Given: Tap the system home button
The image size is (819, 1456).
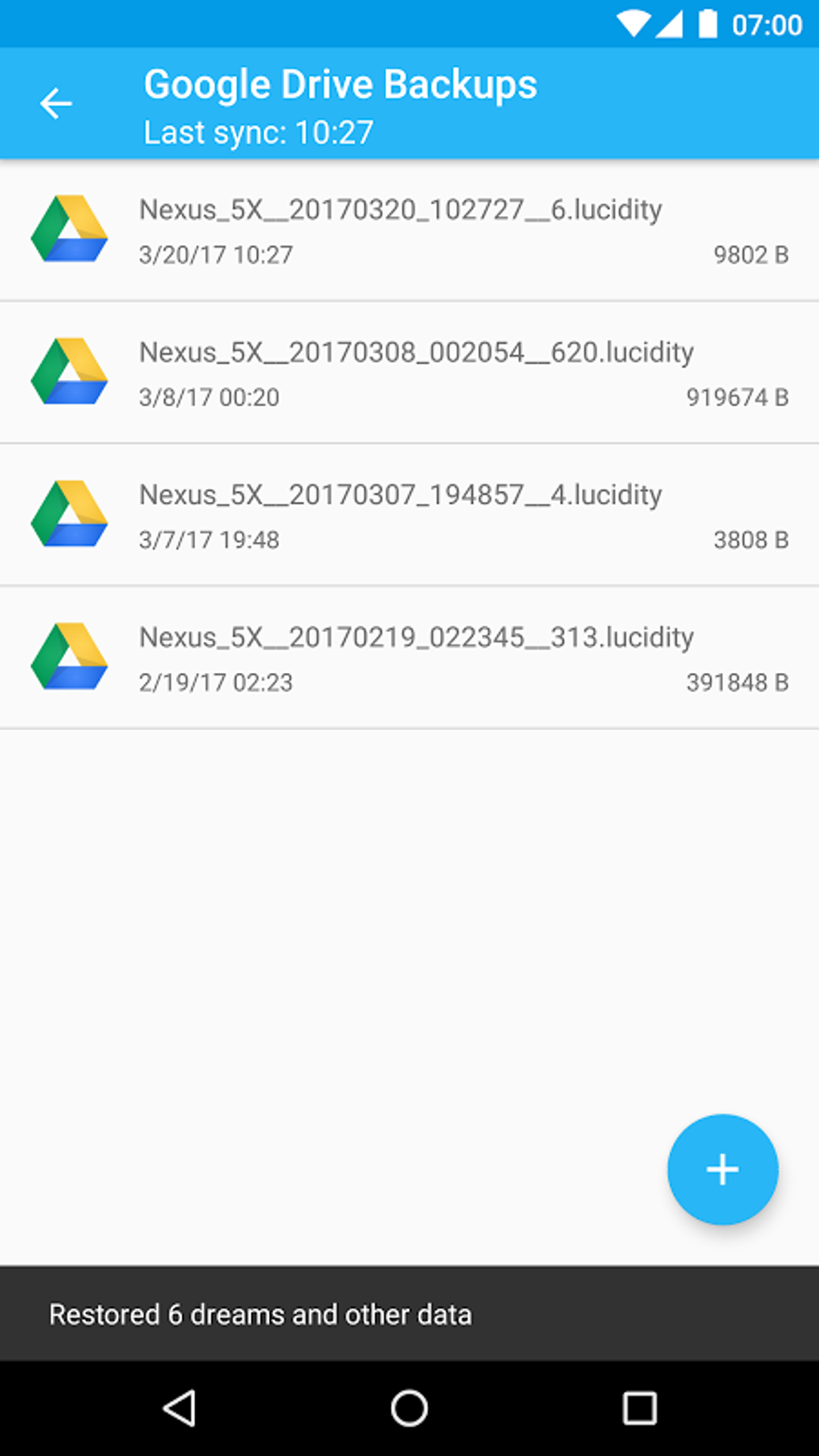Looking at the screenshot, I should 409,1407.
